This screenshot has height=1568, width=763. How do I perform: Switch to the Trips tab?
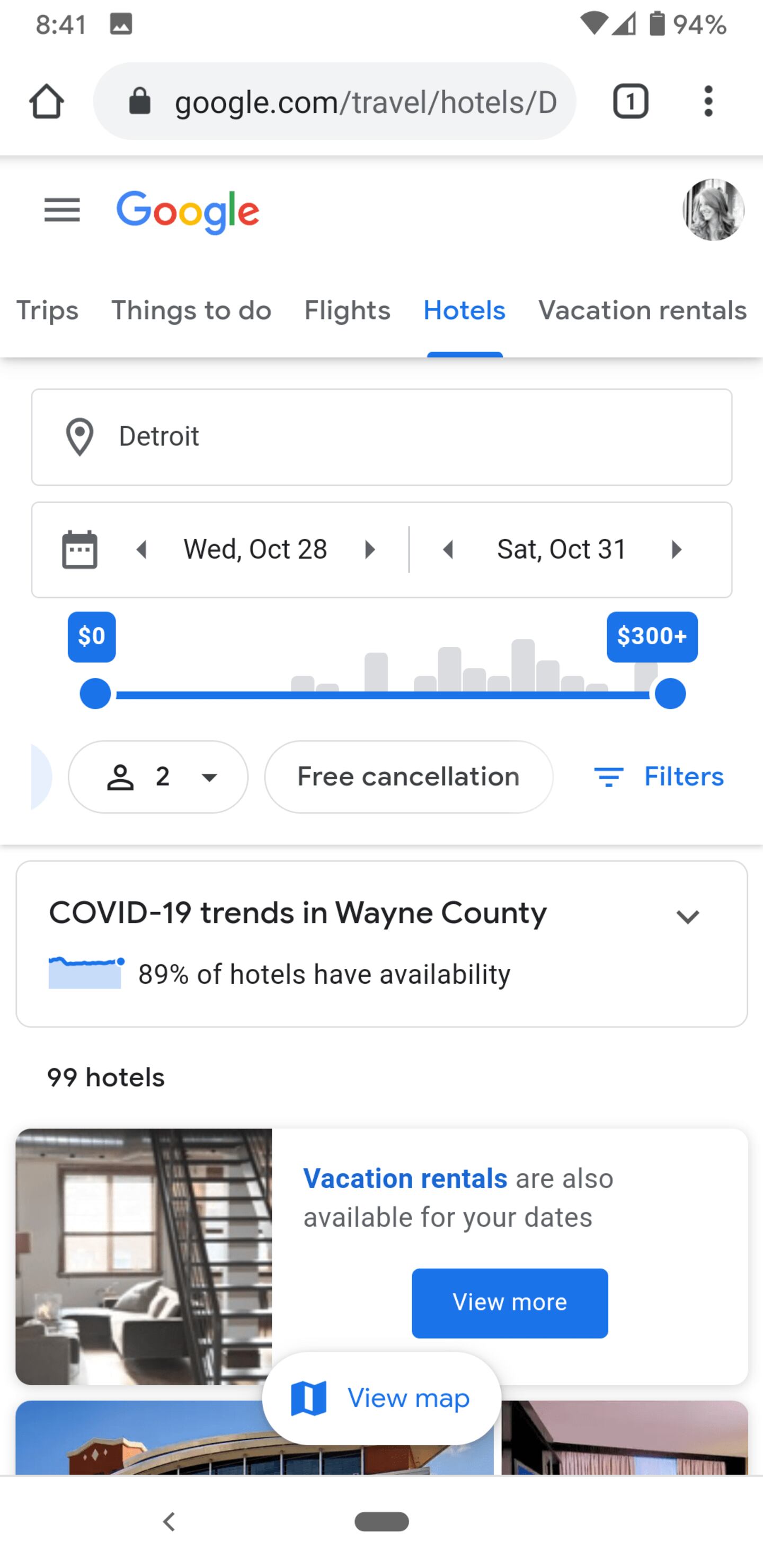[x=48, y=311]
